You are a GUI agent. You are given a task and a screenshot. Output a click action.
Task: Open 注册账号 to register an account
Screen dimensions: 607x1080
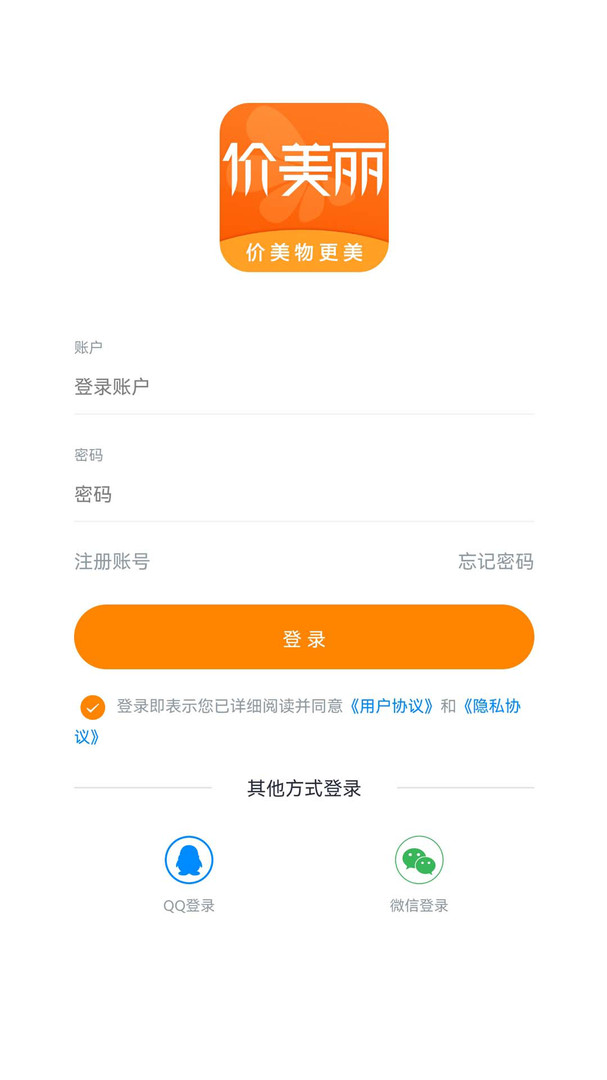point(112,562)
